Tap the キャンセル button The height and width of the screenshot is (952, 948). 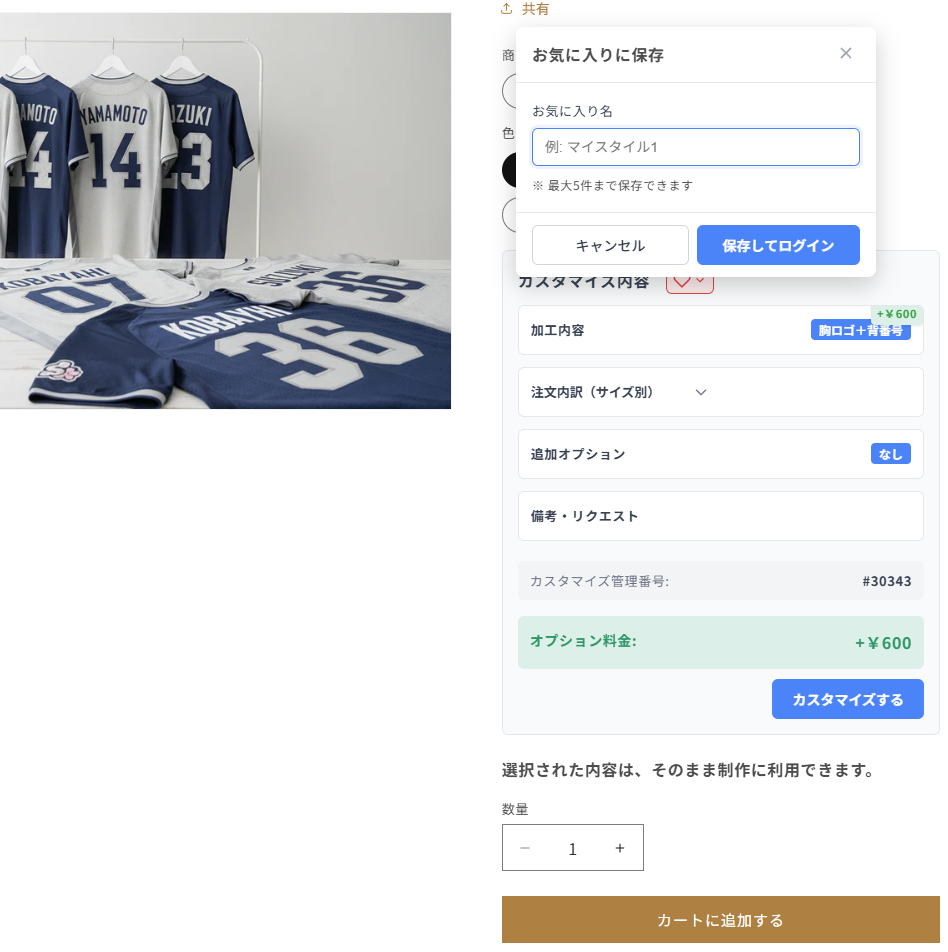click(x=610, y=245)
